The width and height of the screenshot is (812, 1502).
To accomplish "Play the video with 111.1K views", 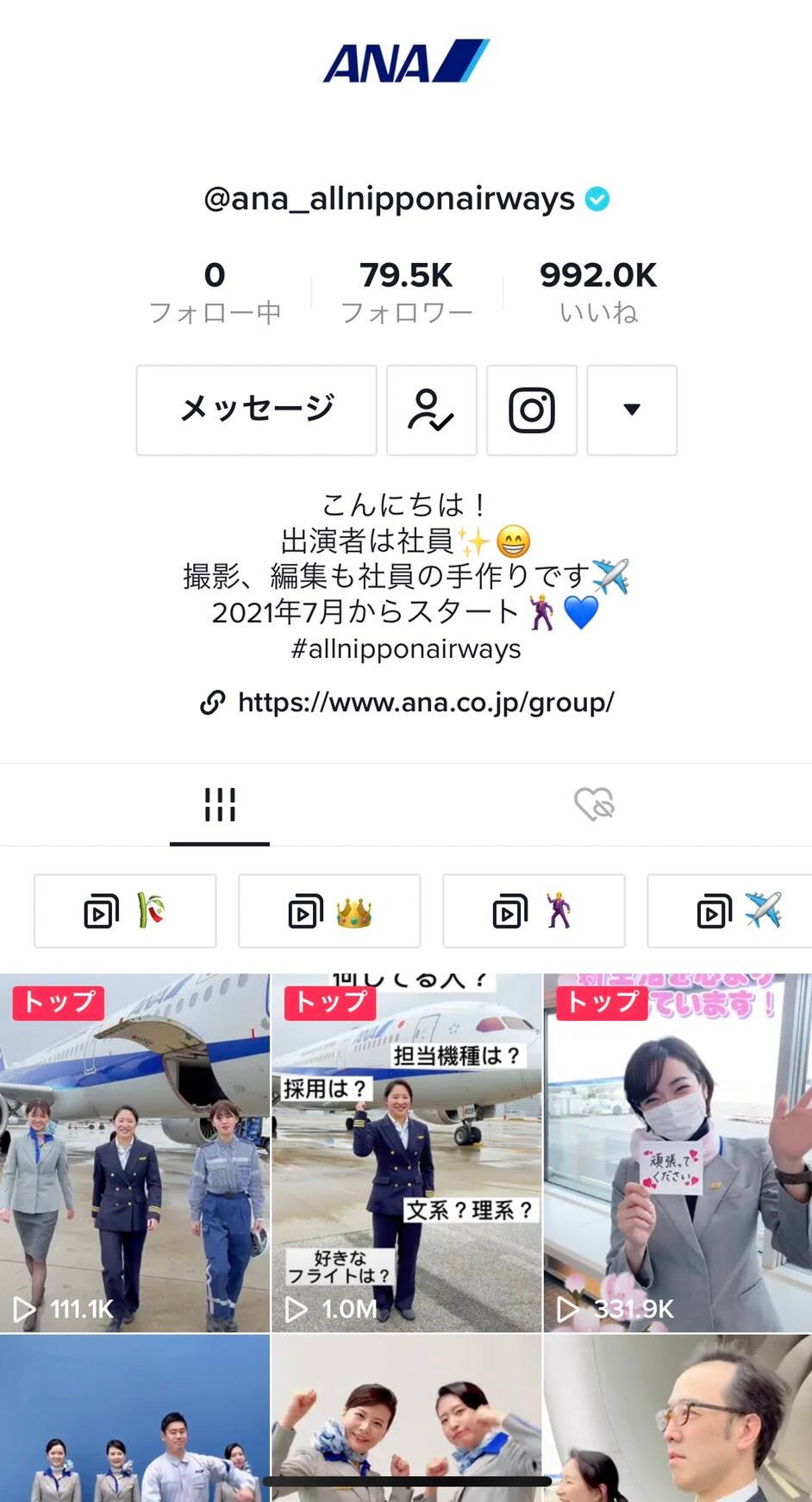I will tap(134, 1152).
